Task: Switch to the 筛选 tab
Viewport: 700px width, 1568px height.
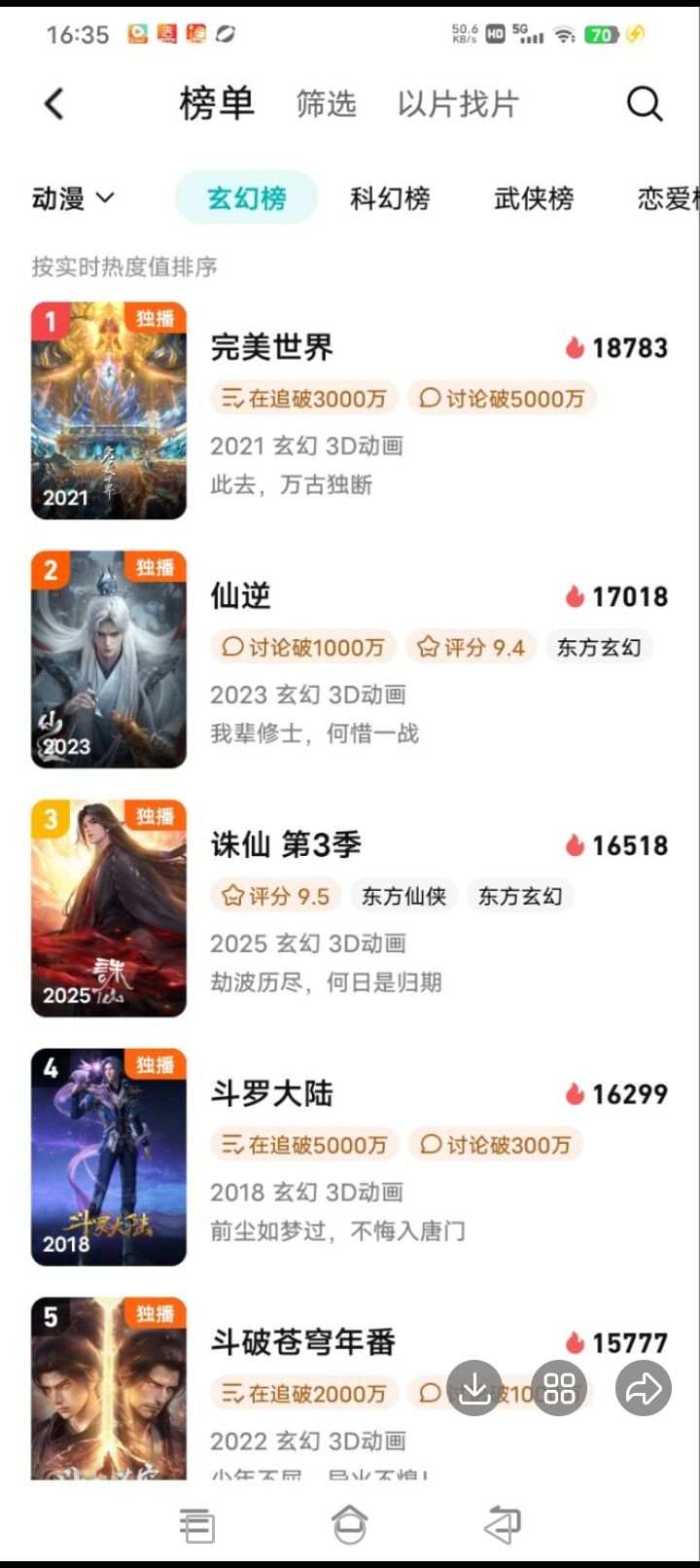Action: click(x=326, y=103)
